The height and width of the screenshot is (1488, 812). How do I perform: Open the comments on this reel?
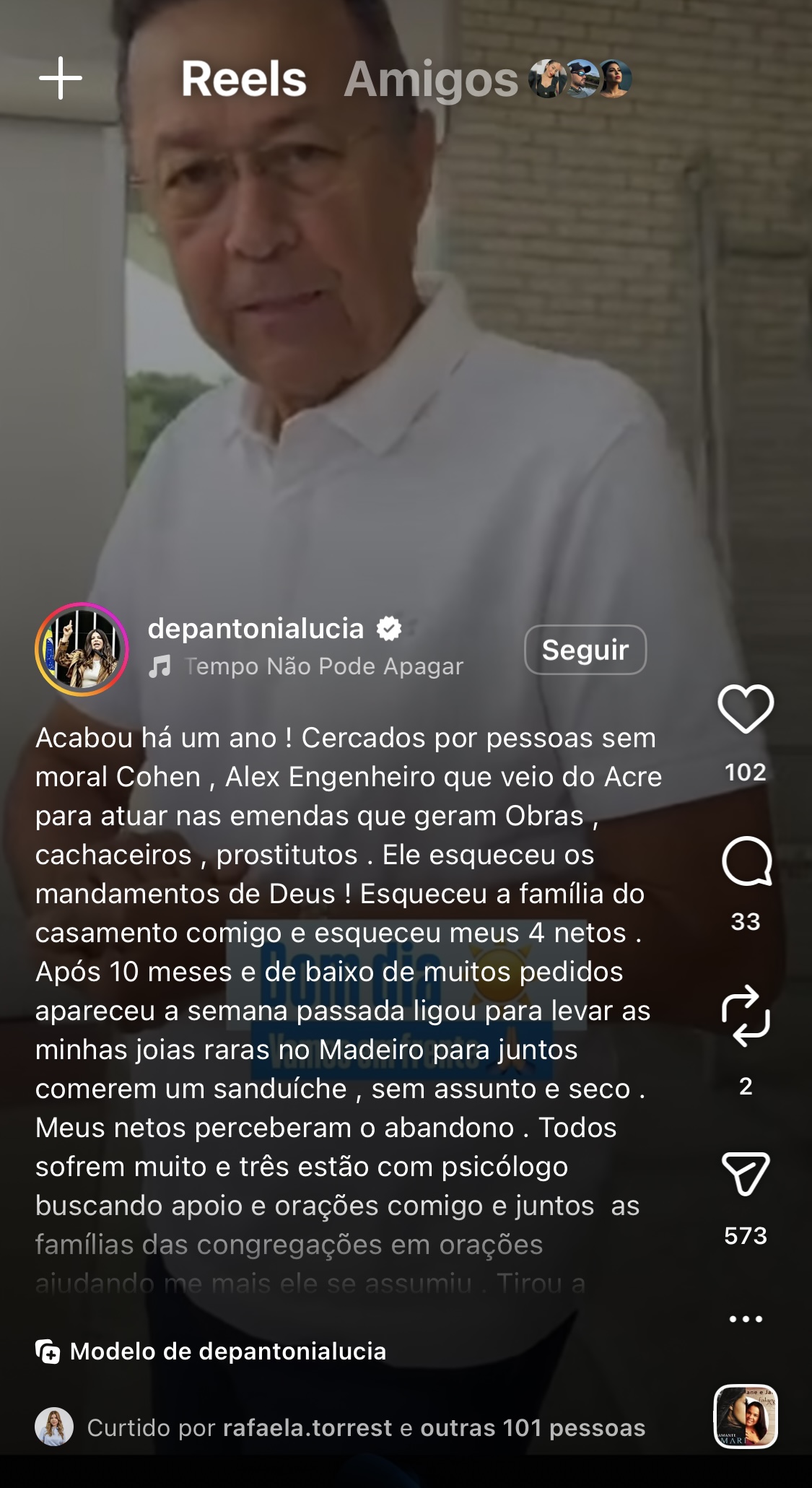point(746,861)
